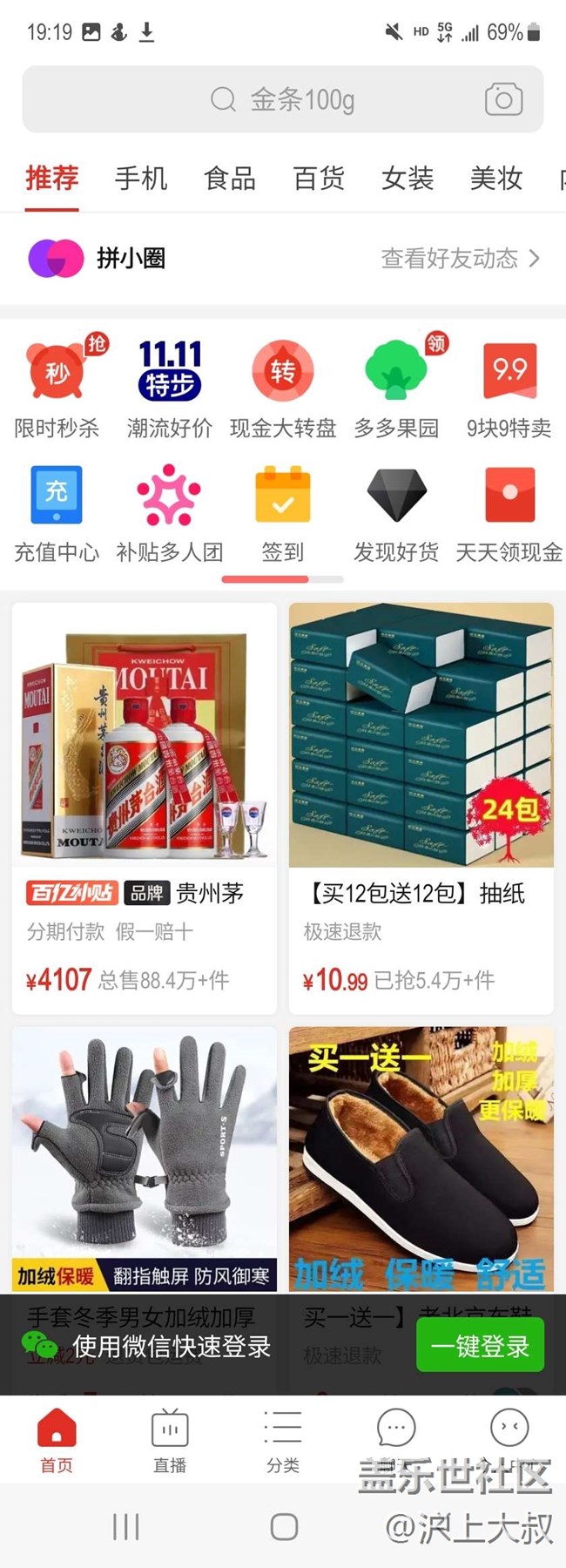Viewport: 566px width, 1568px height.
Task: Switch to the 手机 category tab
Action: [x=141, y=179]
